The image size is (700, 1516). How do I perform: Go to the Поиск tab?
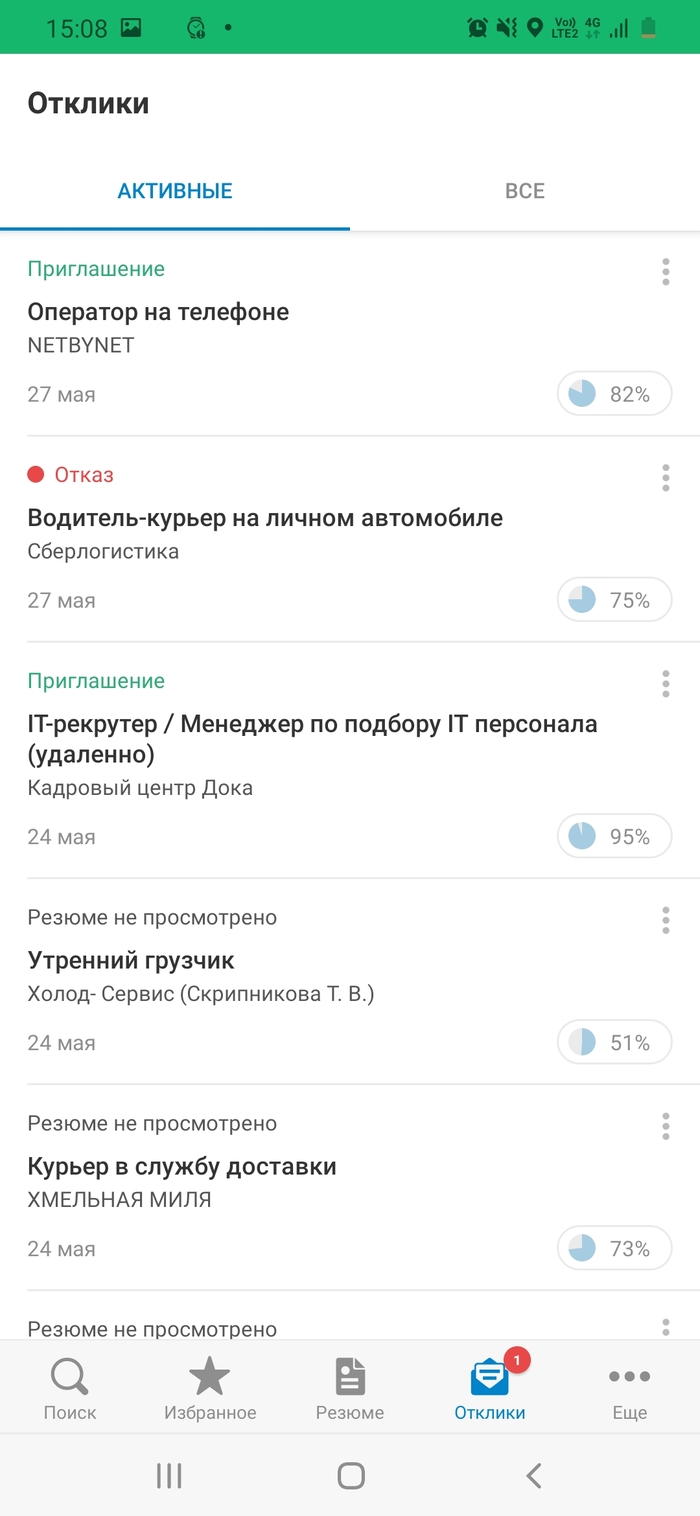pyautogui.click(x=70, y=1389)
